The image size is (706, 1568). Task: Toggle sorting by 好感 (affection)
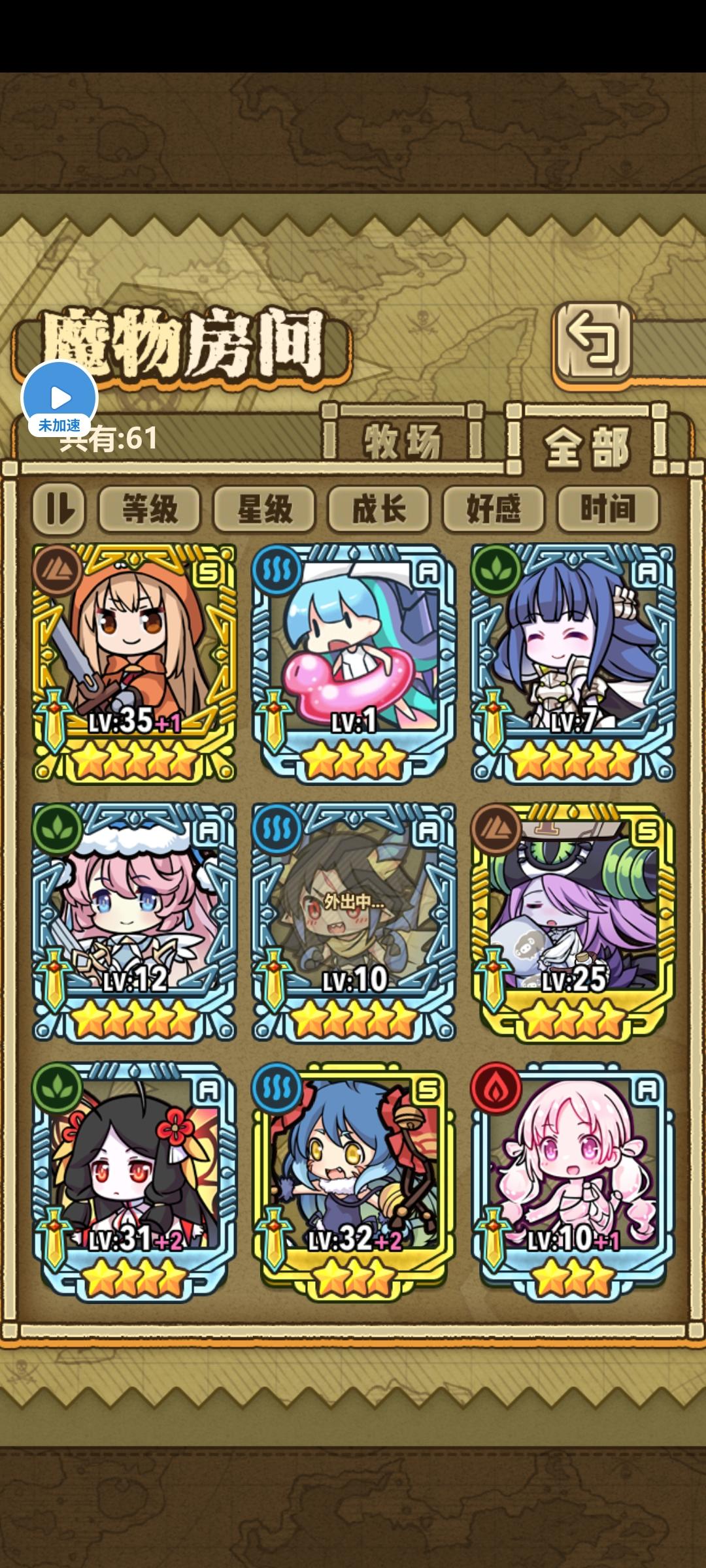click(492, 510)
